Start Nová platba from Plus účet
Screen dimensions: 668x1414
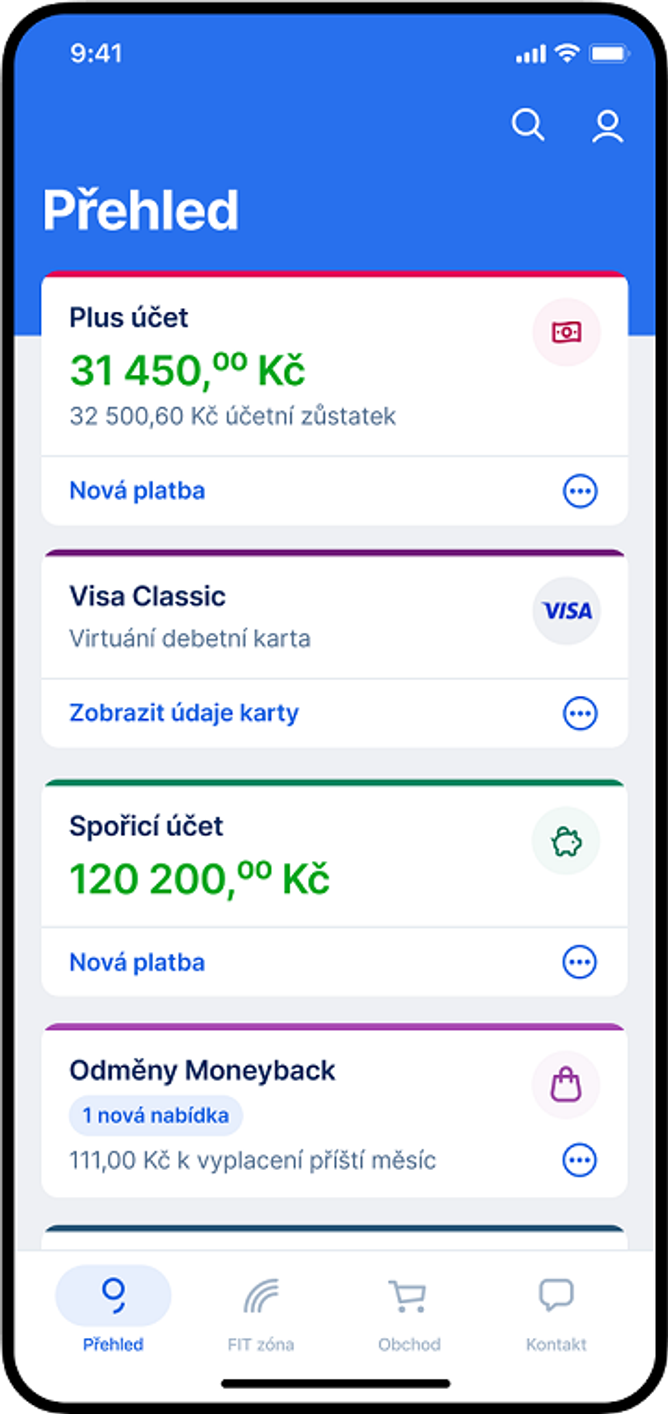pos(137,491)
